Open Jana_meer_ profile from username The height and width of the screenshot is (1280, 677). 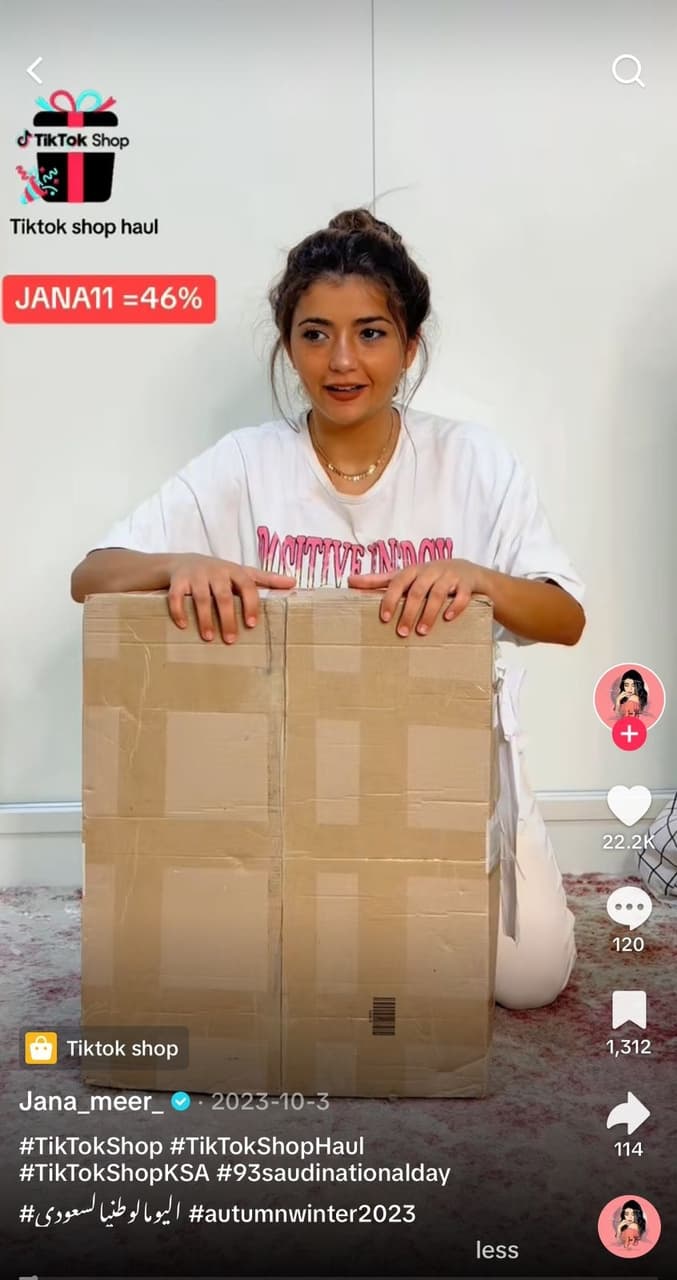pos(91,1102)
